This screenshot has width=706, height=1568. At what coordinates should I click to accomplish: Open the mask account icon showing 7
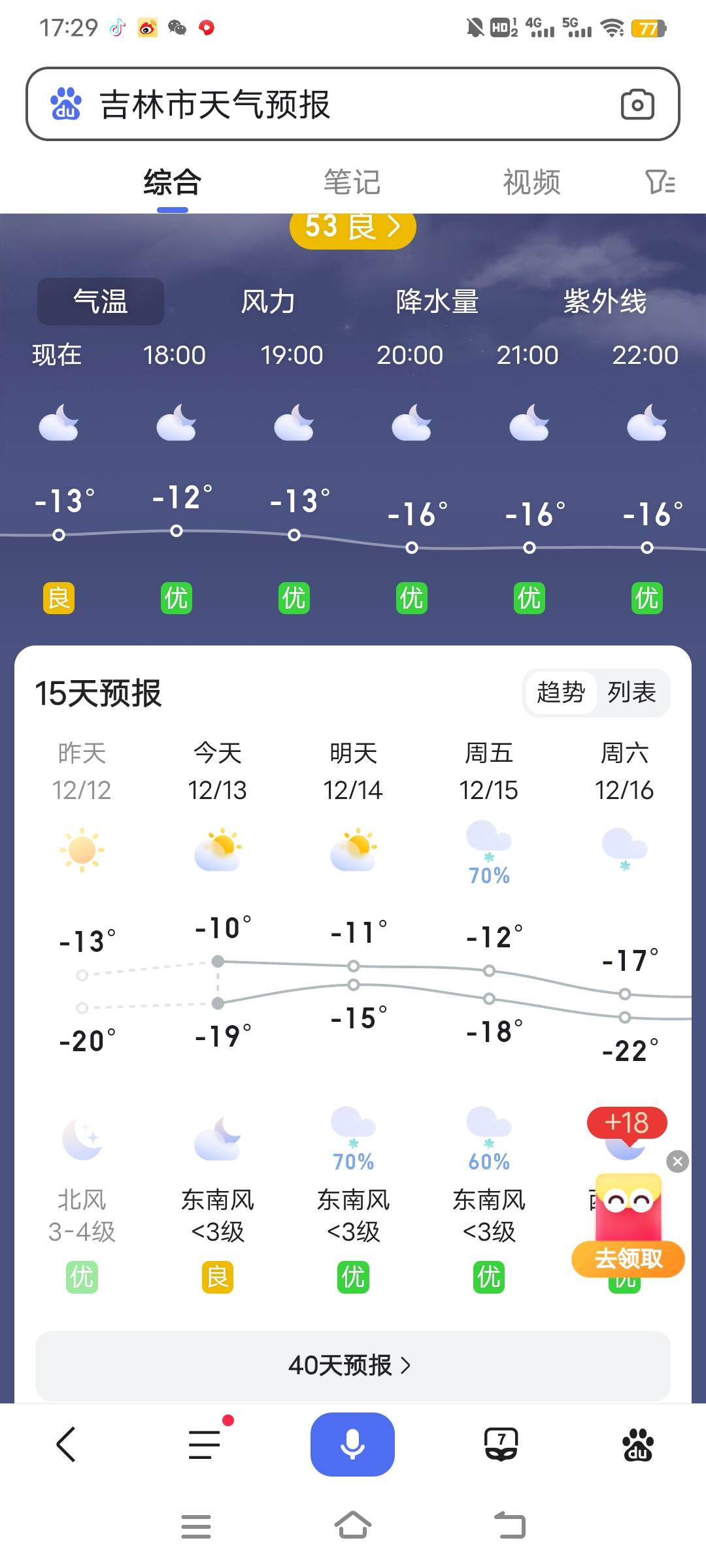500,1443
